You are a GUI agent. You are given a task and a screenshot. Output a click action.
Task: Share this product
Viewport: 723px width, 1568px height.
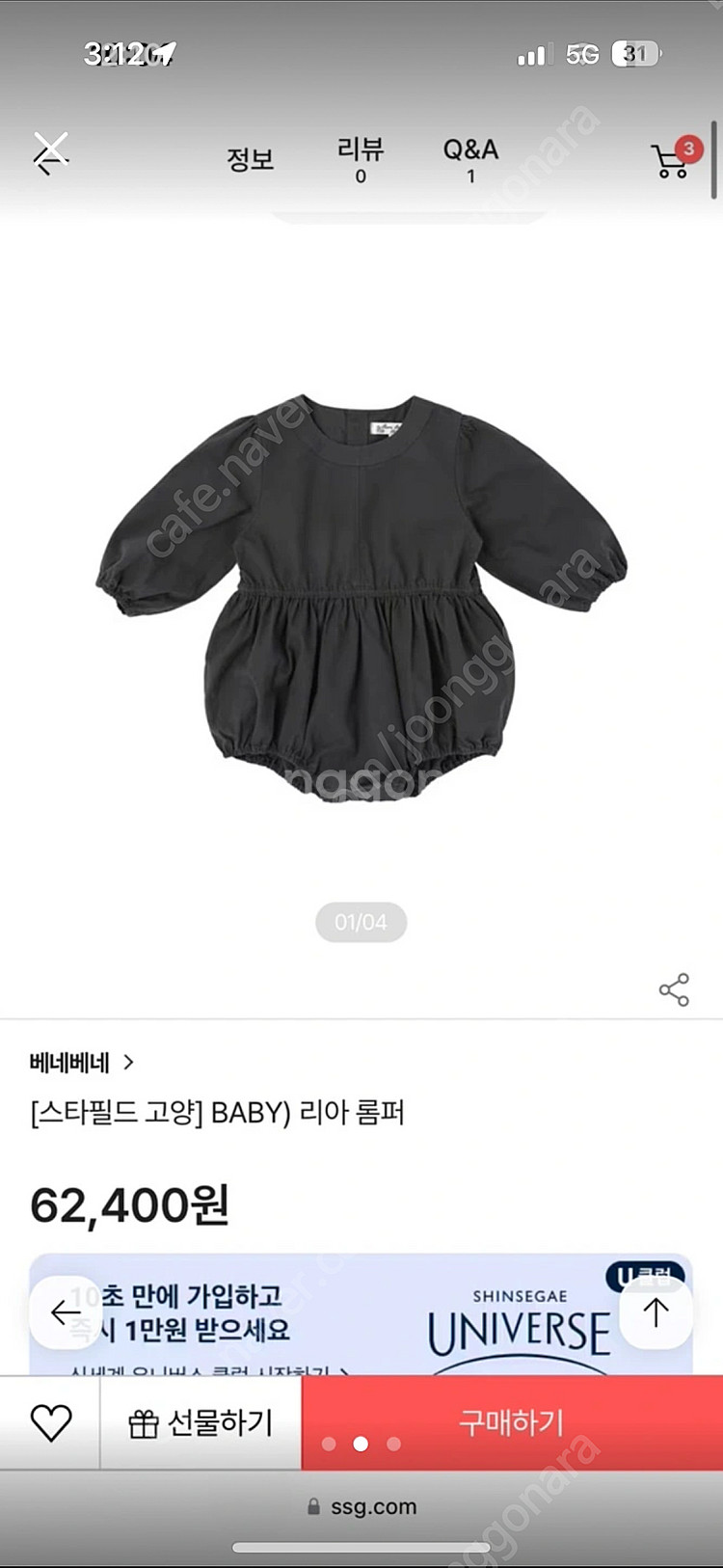674,989
